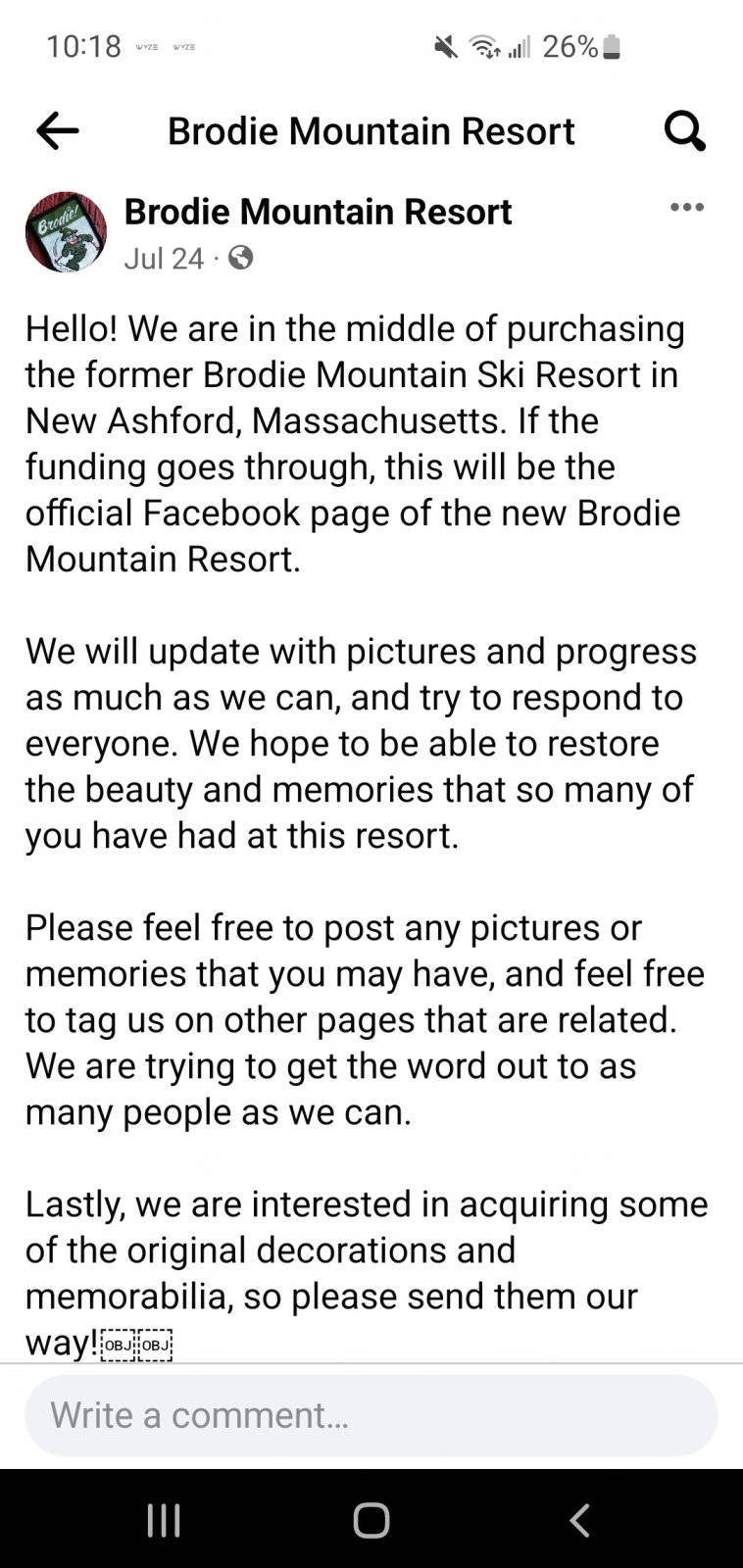
Task: Tap the 10:18 clock in status bar
Action: 84,45
